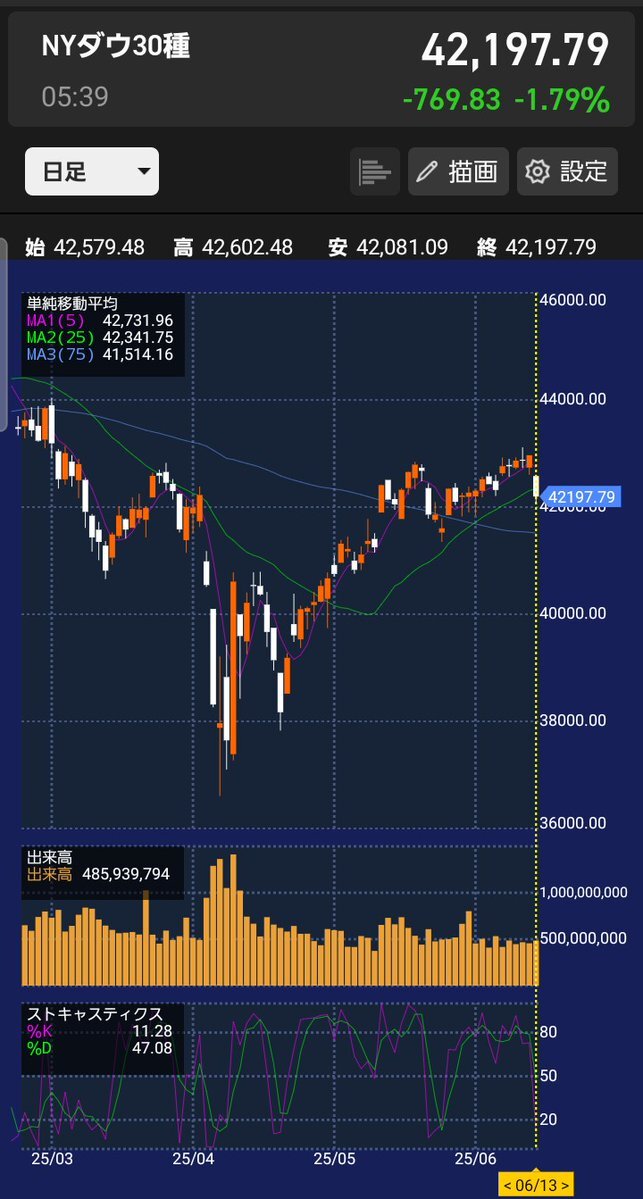Open the 日足 timeframe dropdown

pyautogui.click(x=92, y=171)
